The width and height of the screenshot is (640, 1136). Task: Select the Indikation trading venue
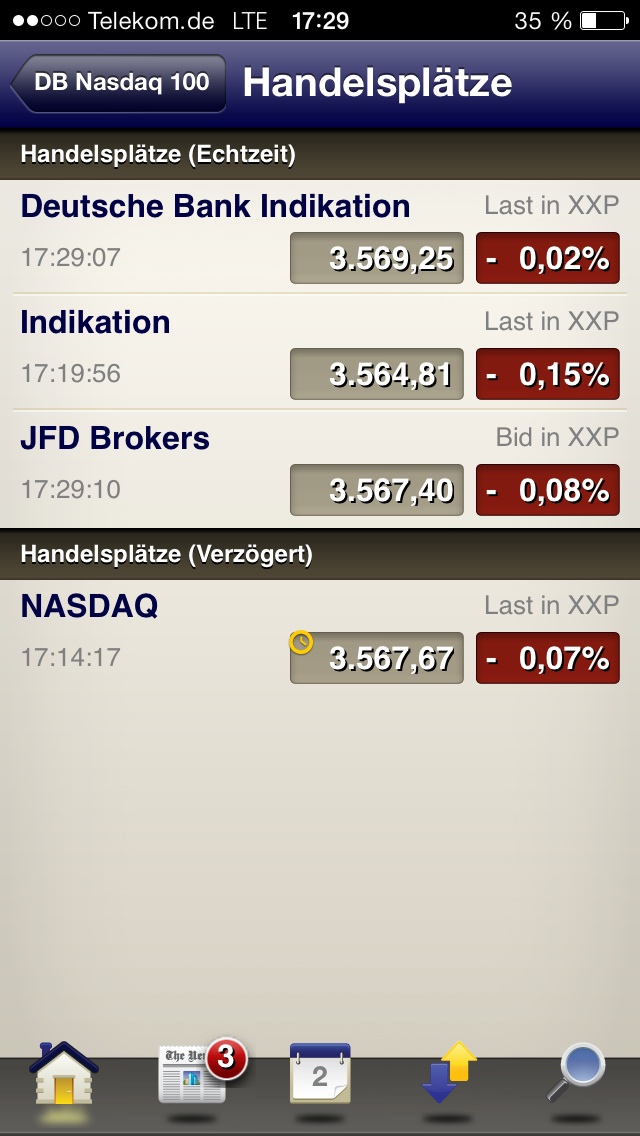(320, 351)
